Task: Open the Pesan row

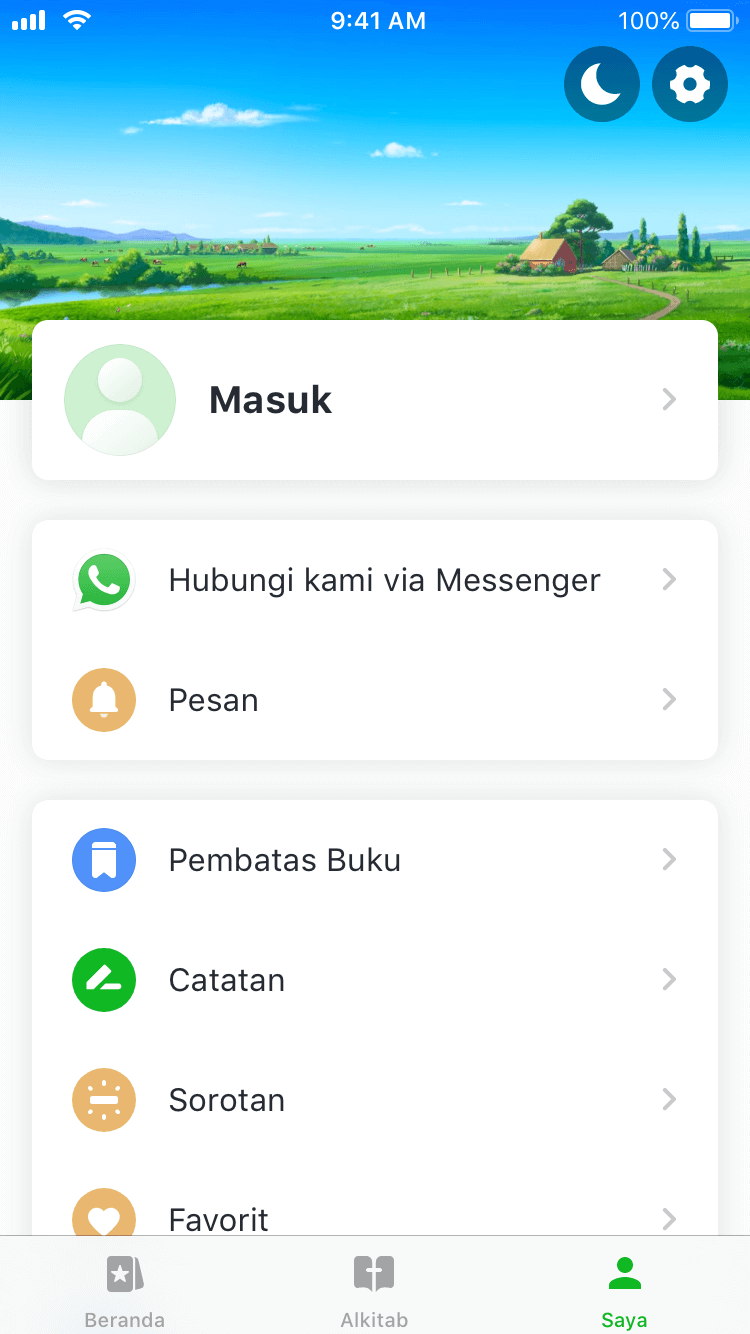Action: (x=374, y=700)
